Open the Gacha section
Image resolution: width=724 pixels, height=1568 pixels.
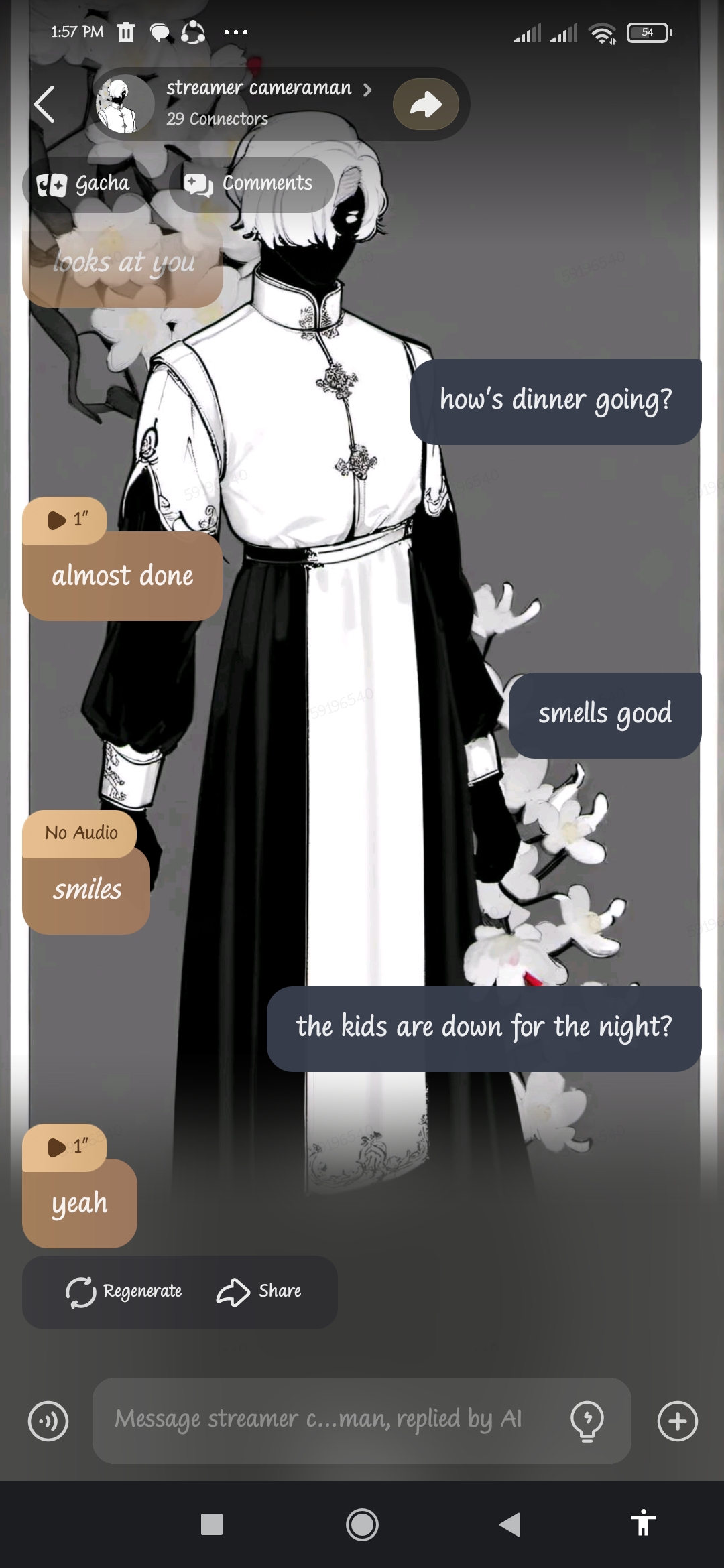pyautogui.click(x=84, y=184)
